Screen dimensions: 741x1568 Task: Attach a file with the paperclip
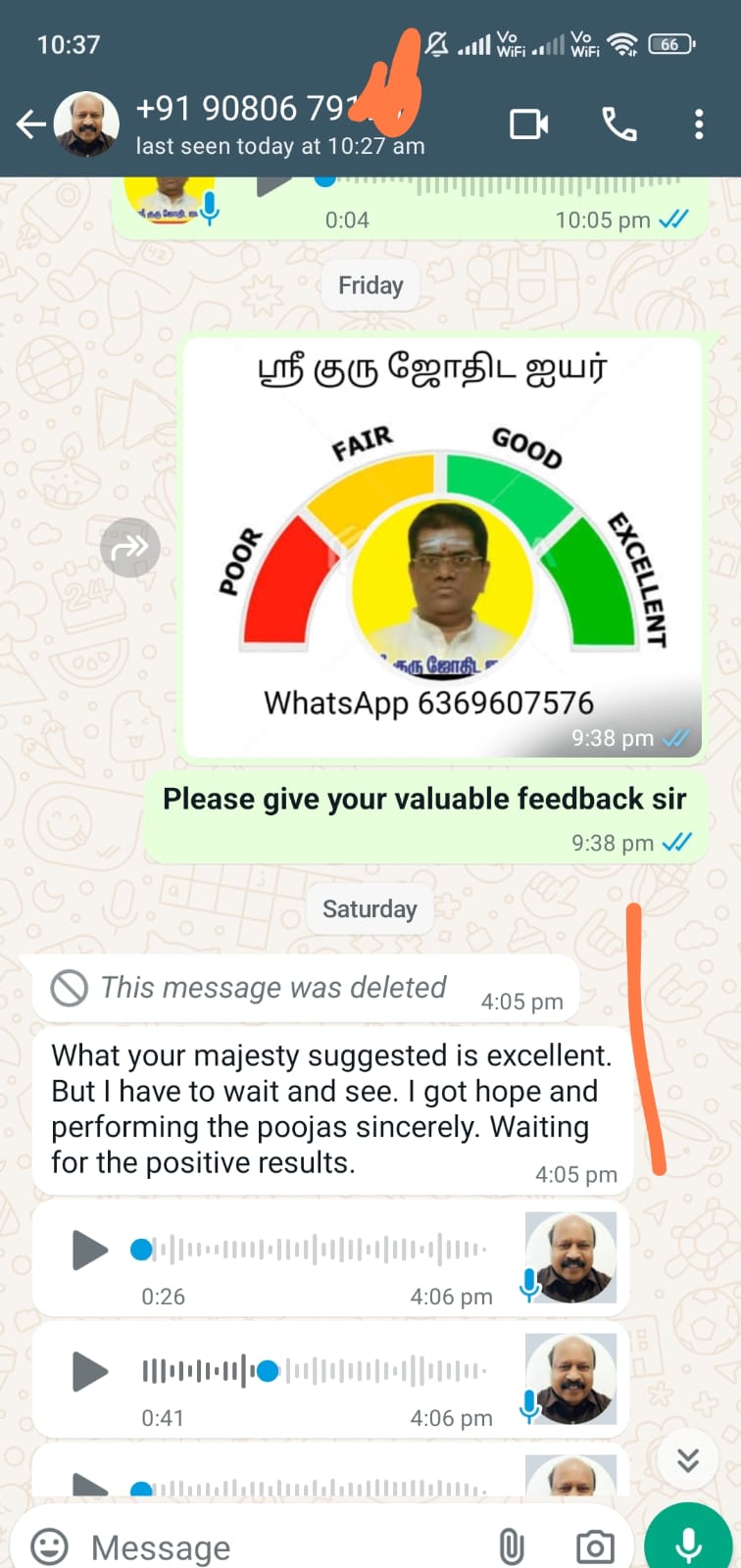coord(511,1546)
